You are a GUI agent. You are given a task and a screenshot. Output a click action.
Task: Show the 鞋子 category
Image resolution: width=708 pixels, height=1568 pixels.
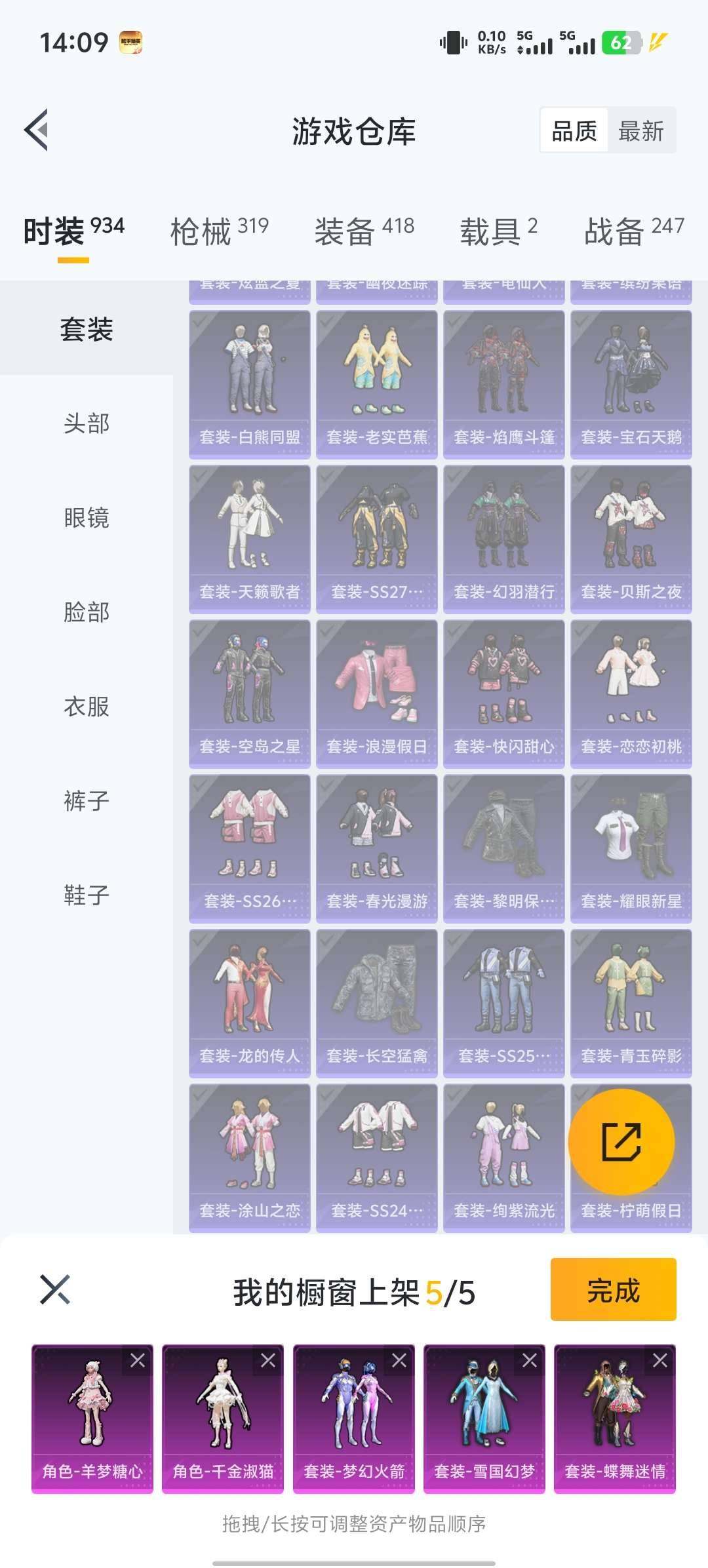[87, 895]
